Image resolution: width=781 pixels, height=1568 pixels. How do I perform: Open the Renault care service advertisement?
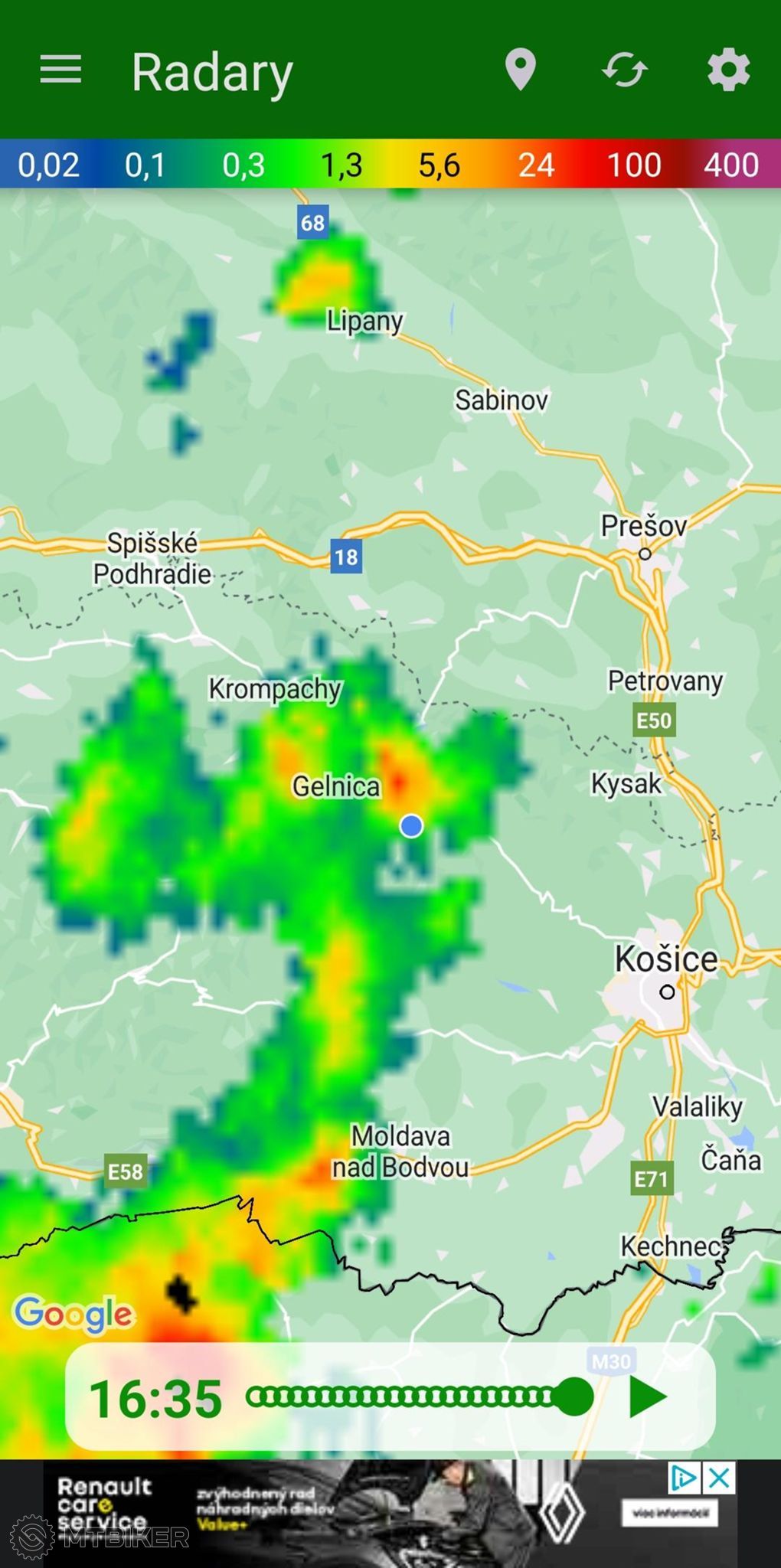(x=390, y=1514)
